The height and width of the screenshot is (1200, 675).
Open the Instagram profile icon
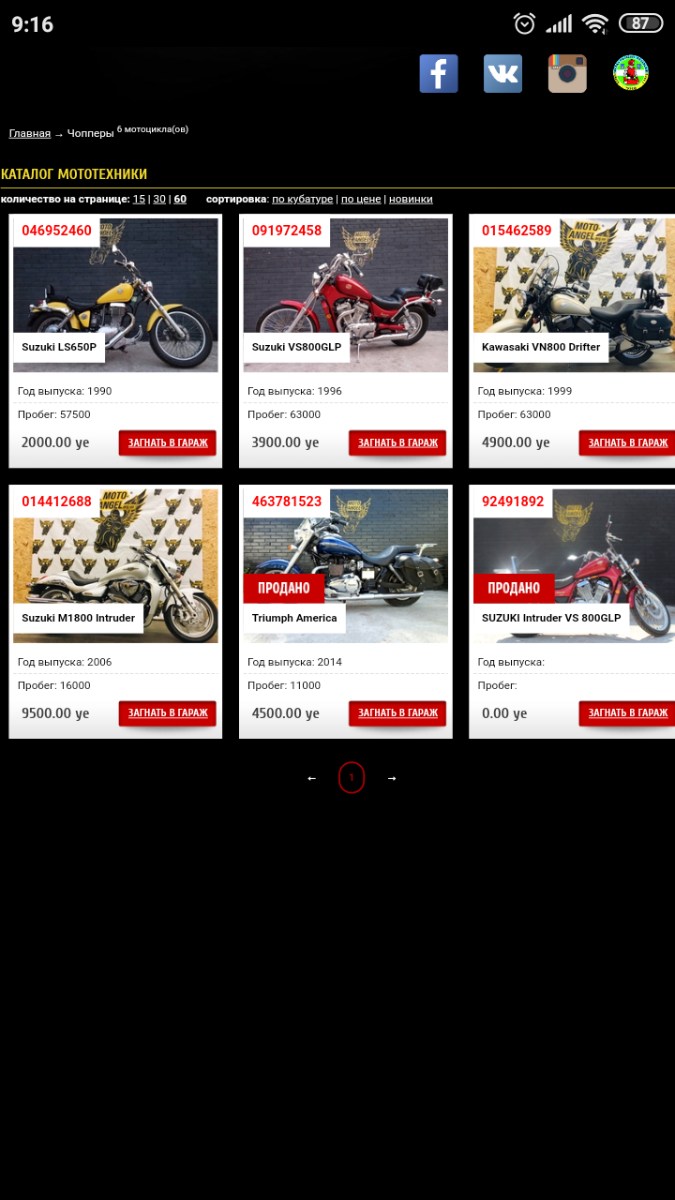(x=567, y=74)
